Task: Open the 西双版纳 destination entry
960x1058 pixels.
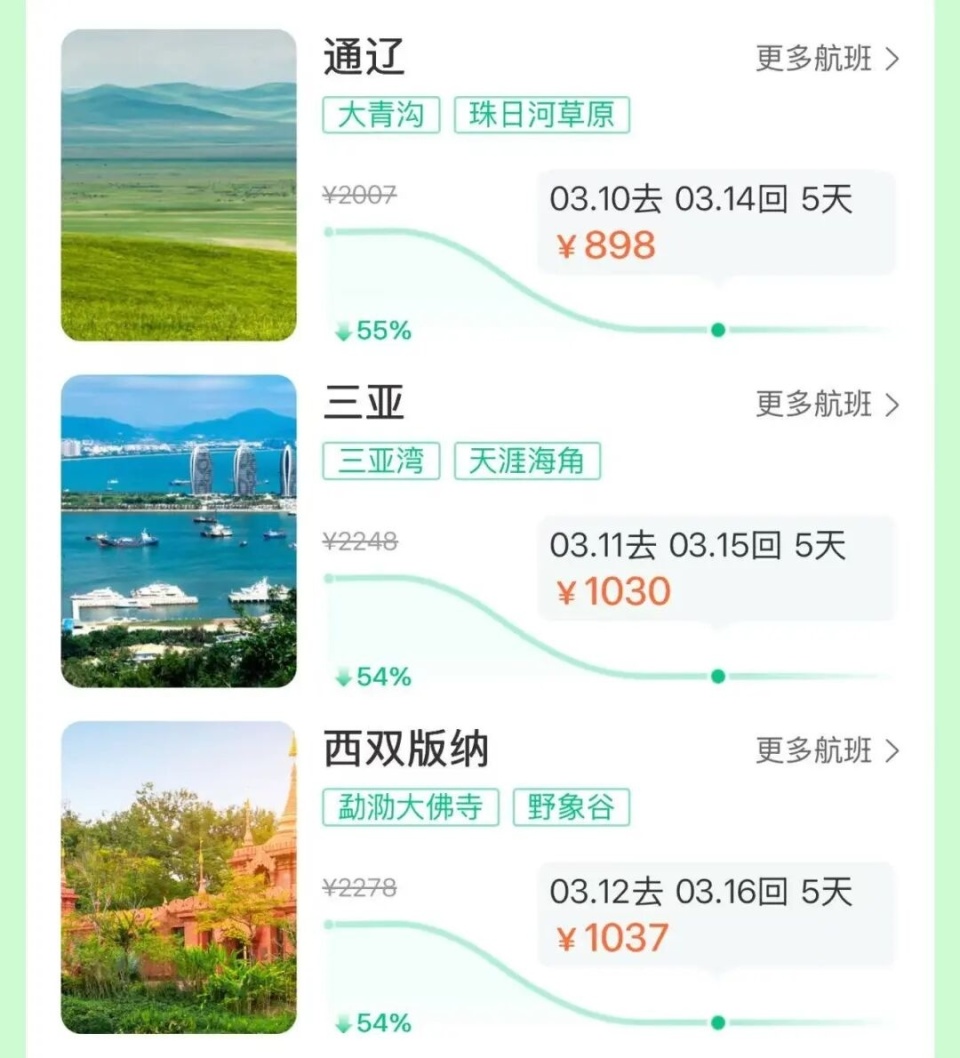Action: point(404,749)
